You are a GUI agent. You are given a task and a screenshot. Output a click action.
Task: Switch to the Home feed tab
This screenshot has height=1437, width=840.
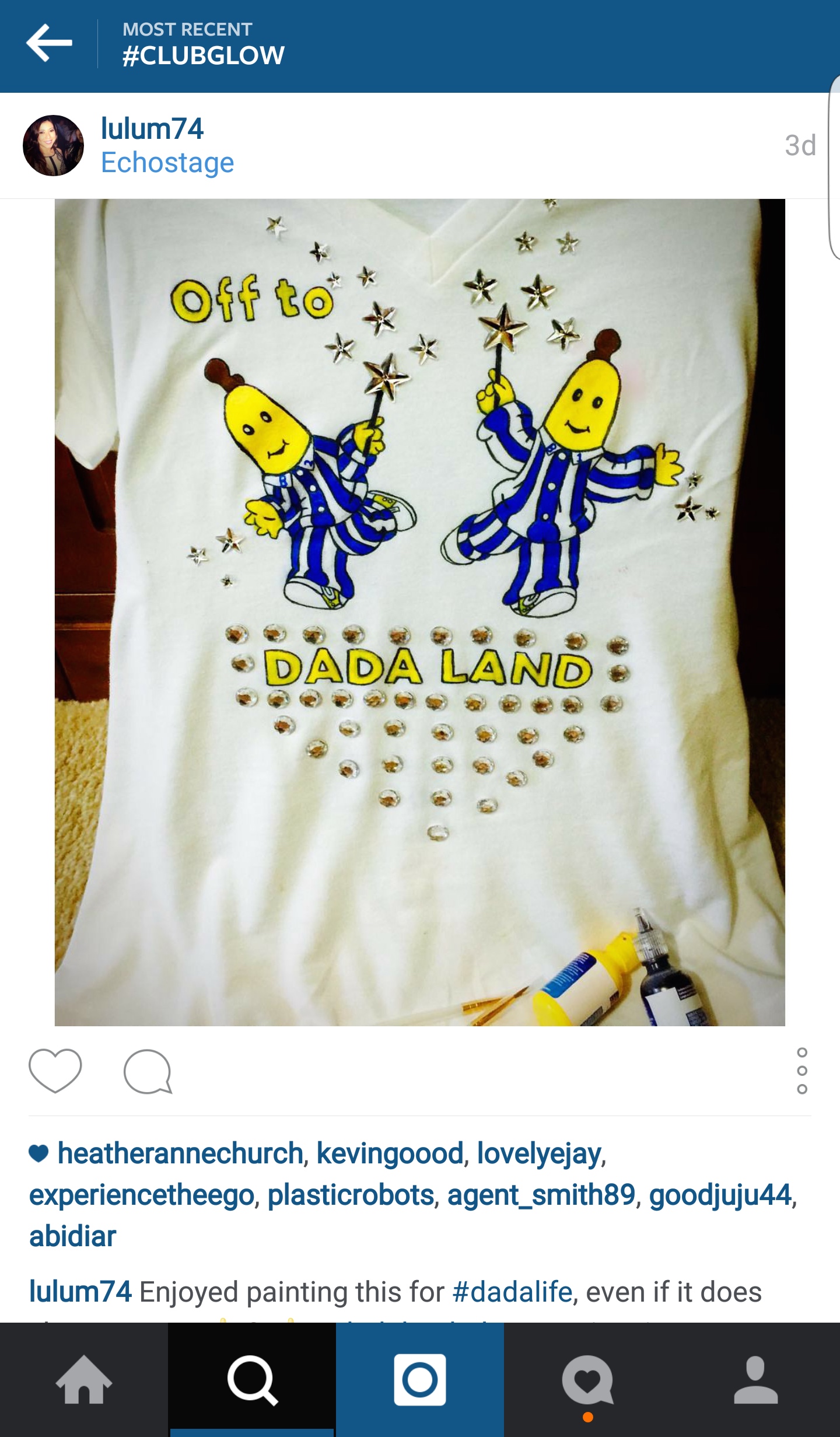coord(84,1380)
